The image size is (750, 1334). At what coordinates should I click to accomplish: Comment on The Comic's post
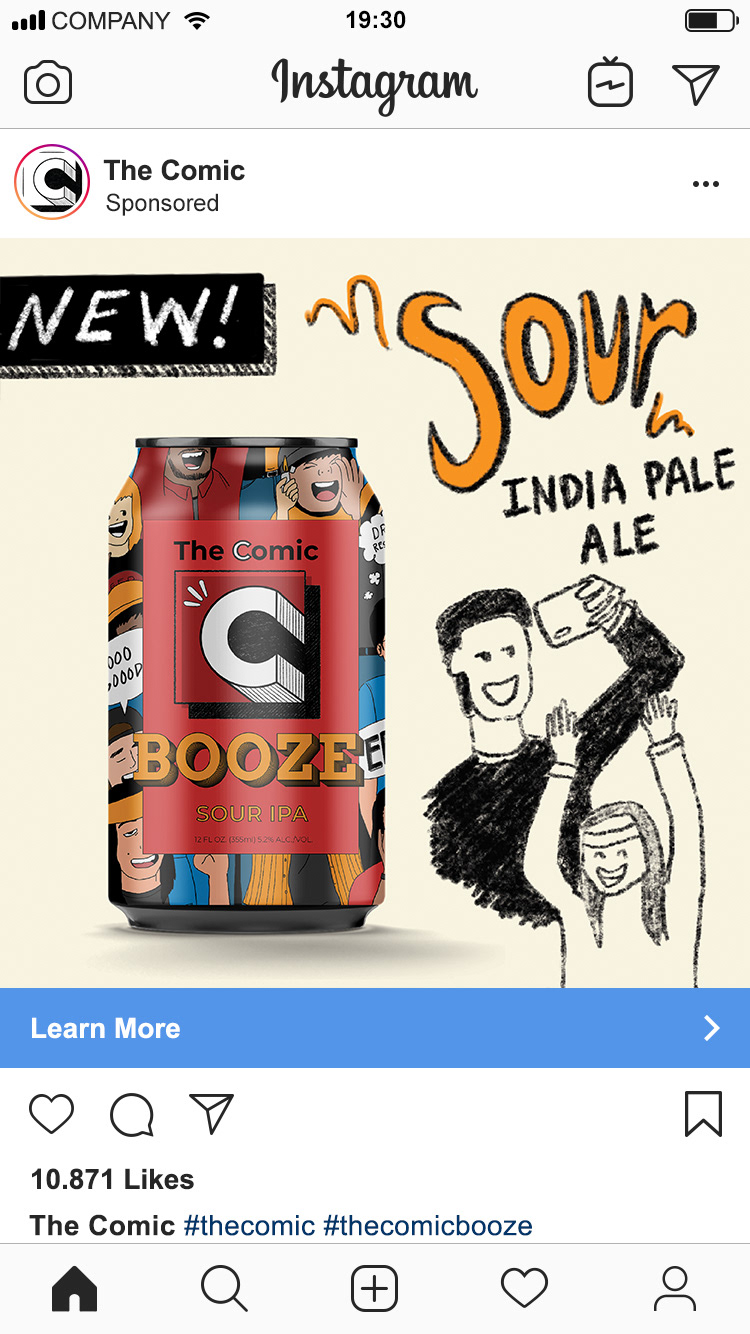point(132,1115)
